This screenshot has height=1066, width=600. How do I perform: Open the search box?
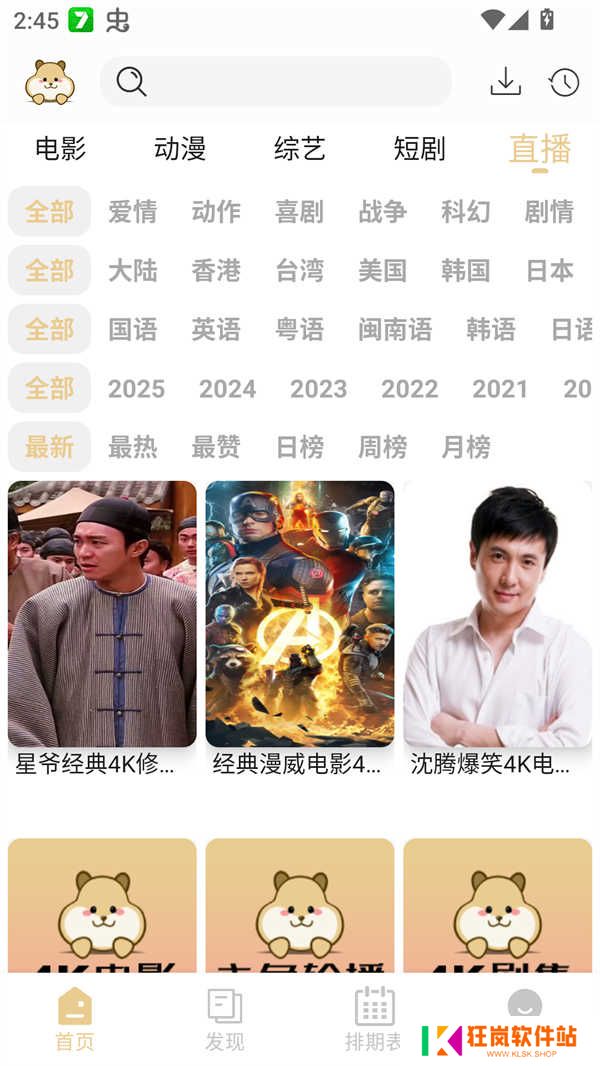(x=275, y=82)
